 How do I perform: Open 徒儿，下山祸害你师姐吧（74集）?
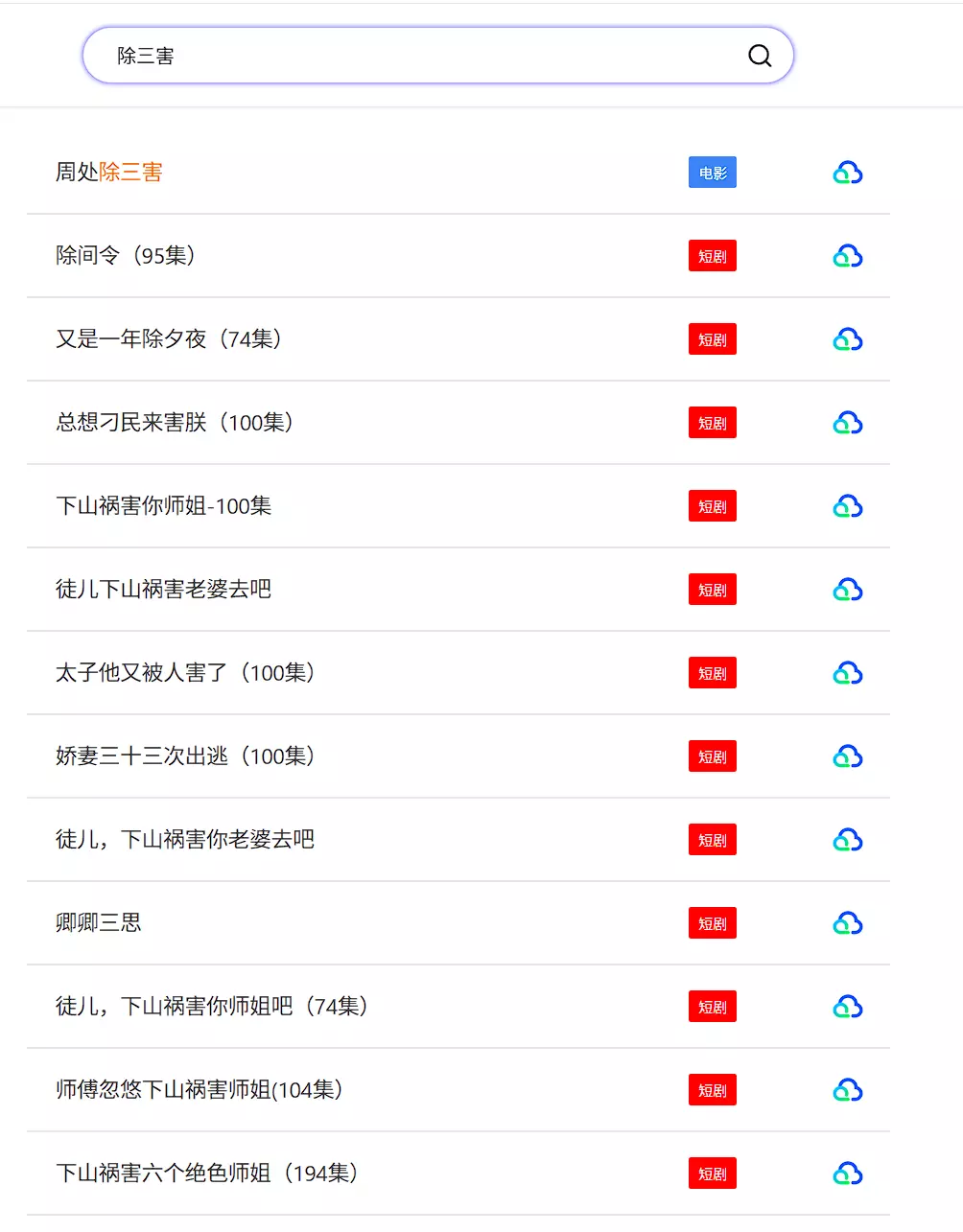[x=212, y=1007]
